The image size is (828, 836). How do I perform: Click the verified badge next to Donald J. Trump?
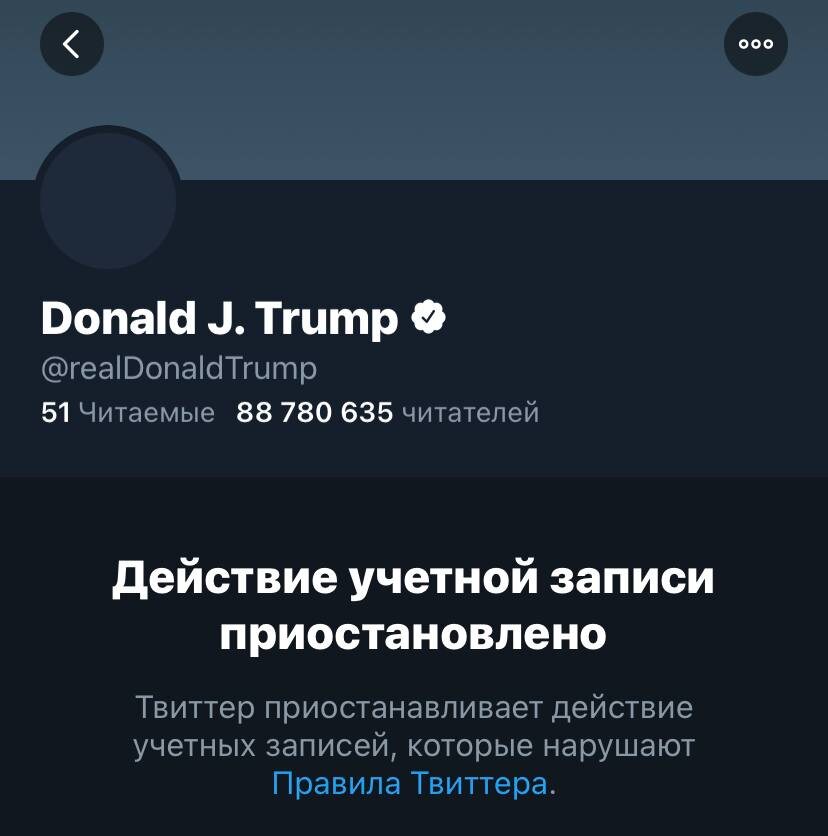pyautogui.click(x=426, y=316)
